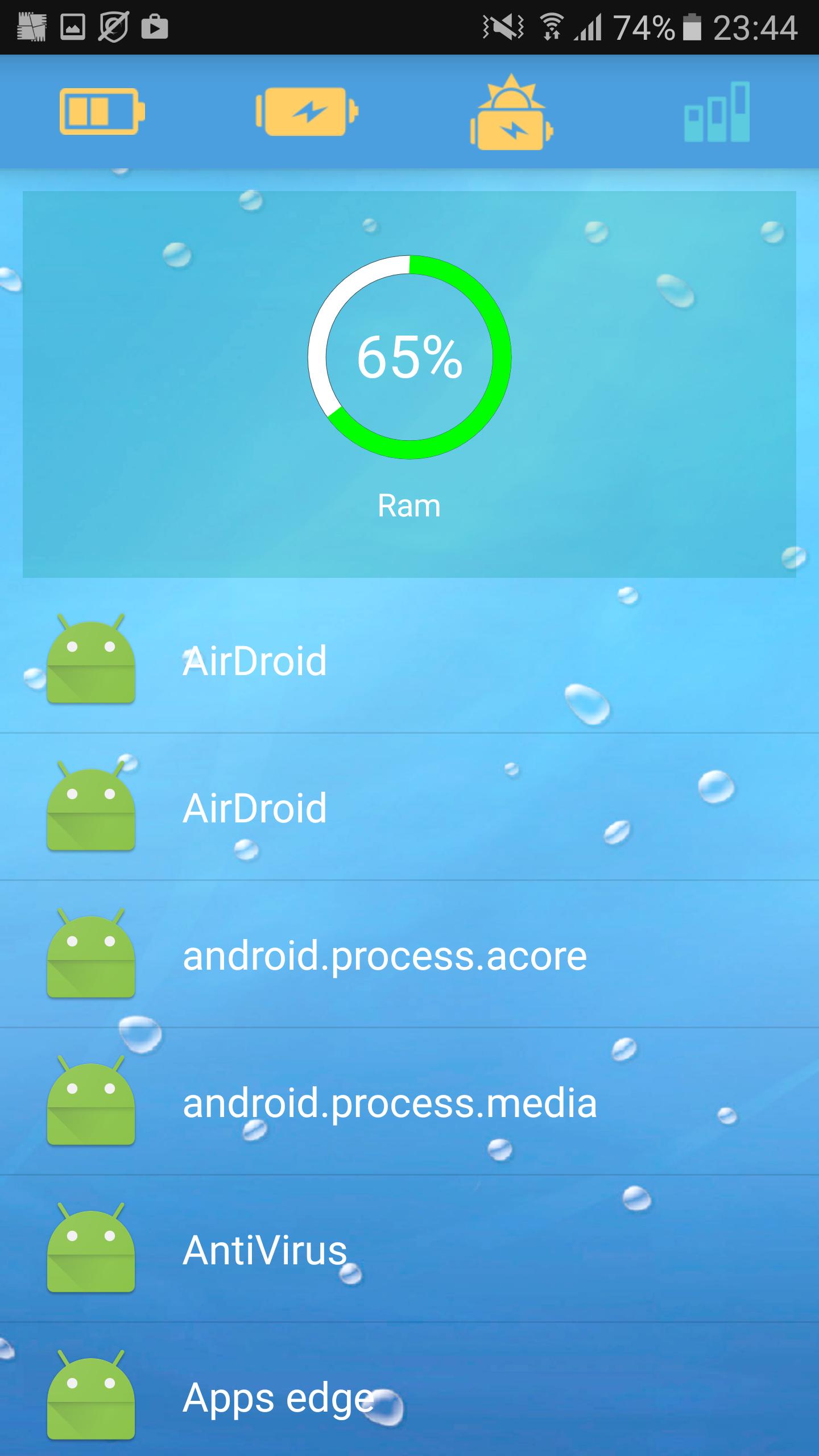Select the android.process.acore row
Screen dimensions: 819x1456
coord(409,955)
